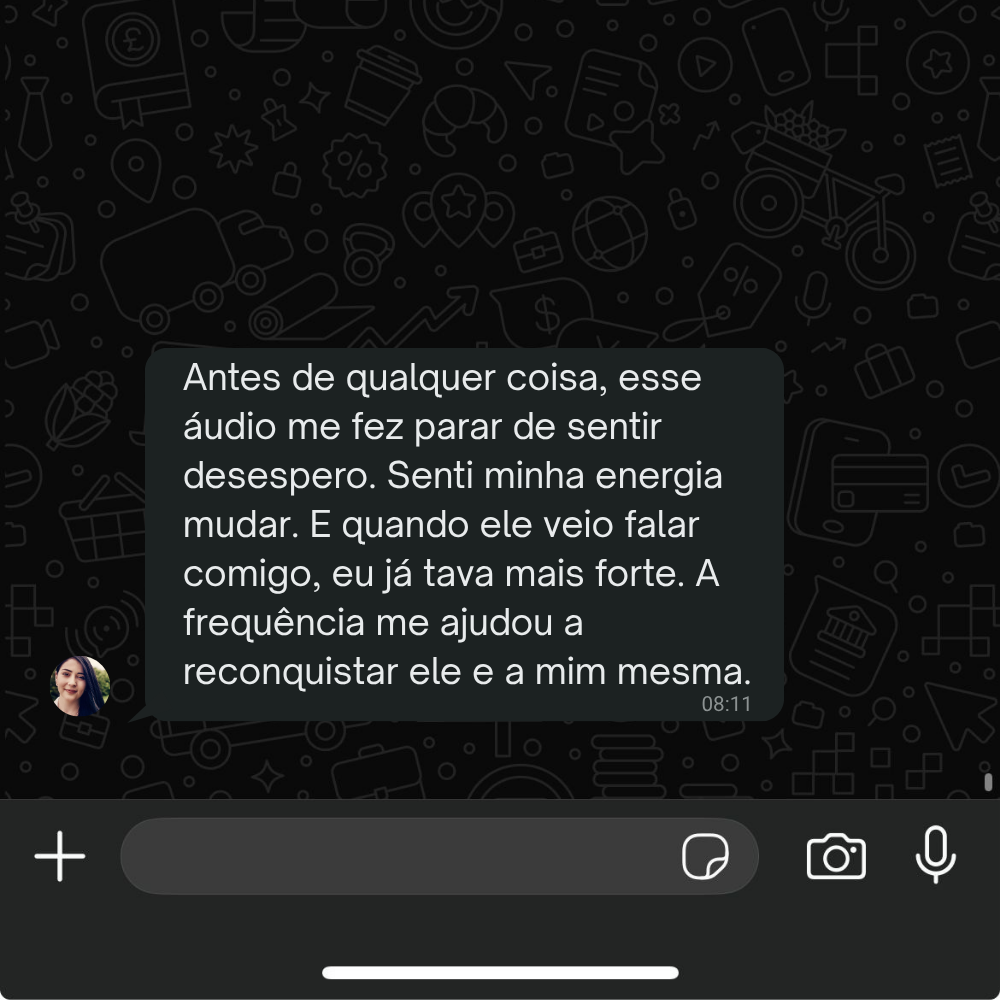Open the sticker picker
1000x1000 pixels.
click(705, 857)
